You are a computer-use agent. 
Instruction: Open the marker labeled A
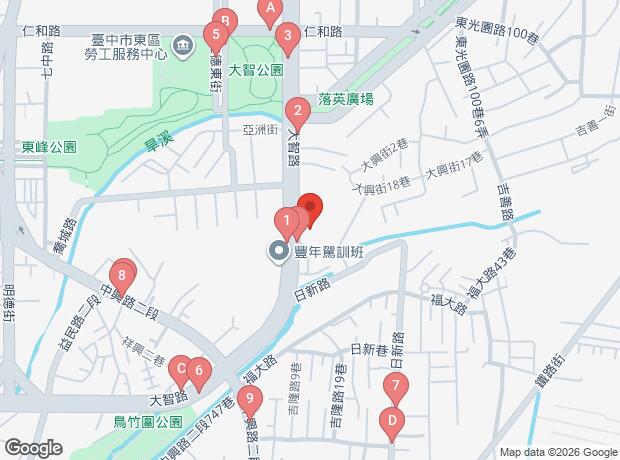pos(267,11)
